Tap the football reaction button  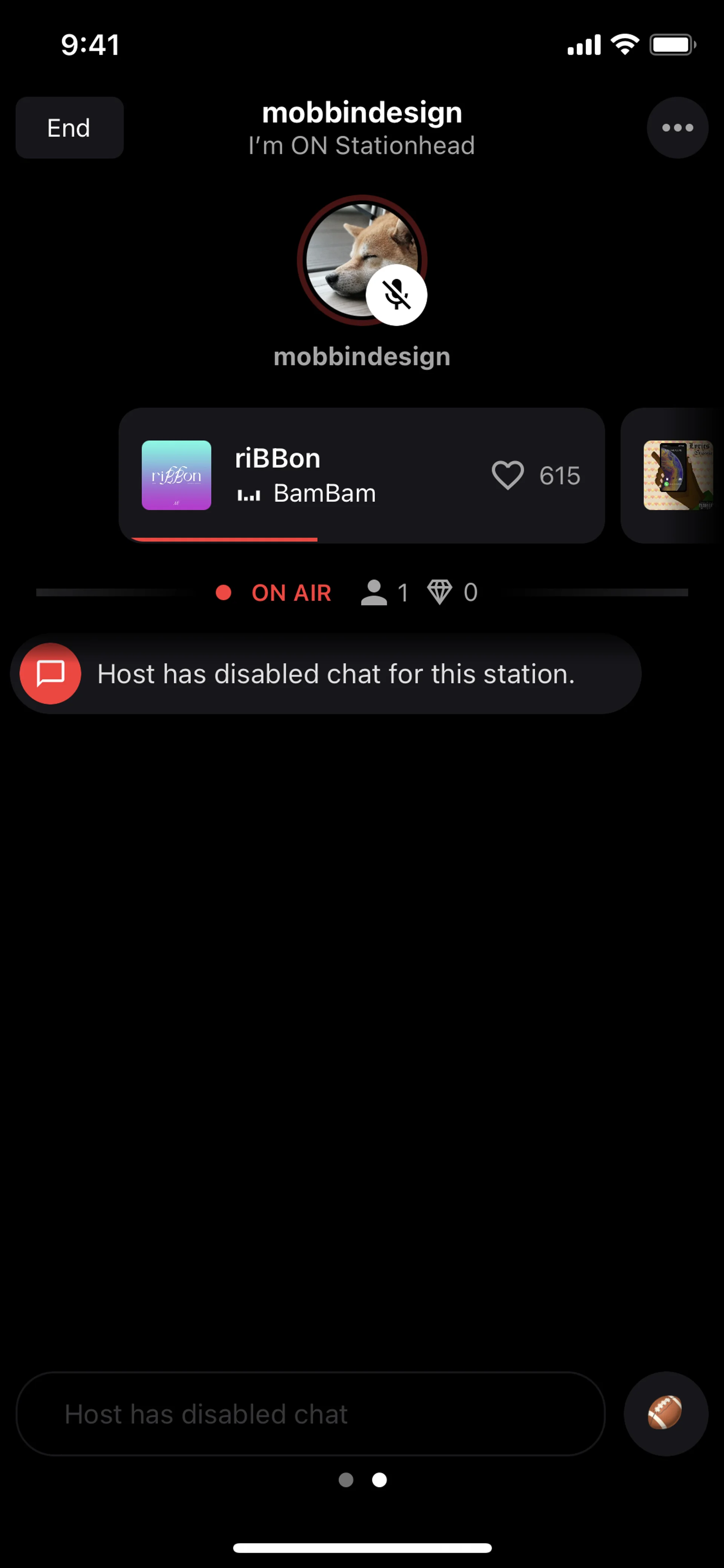tap(666, 1413)
